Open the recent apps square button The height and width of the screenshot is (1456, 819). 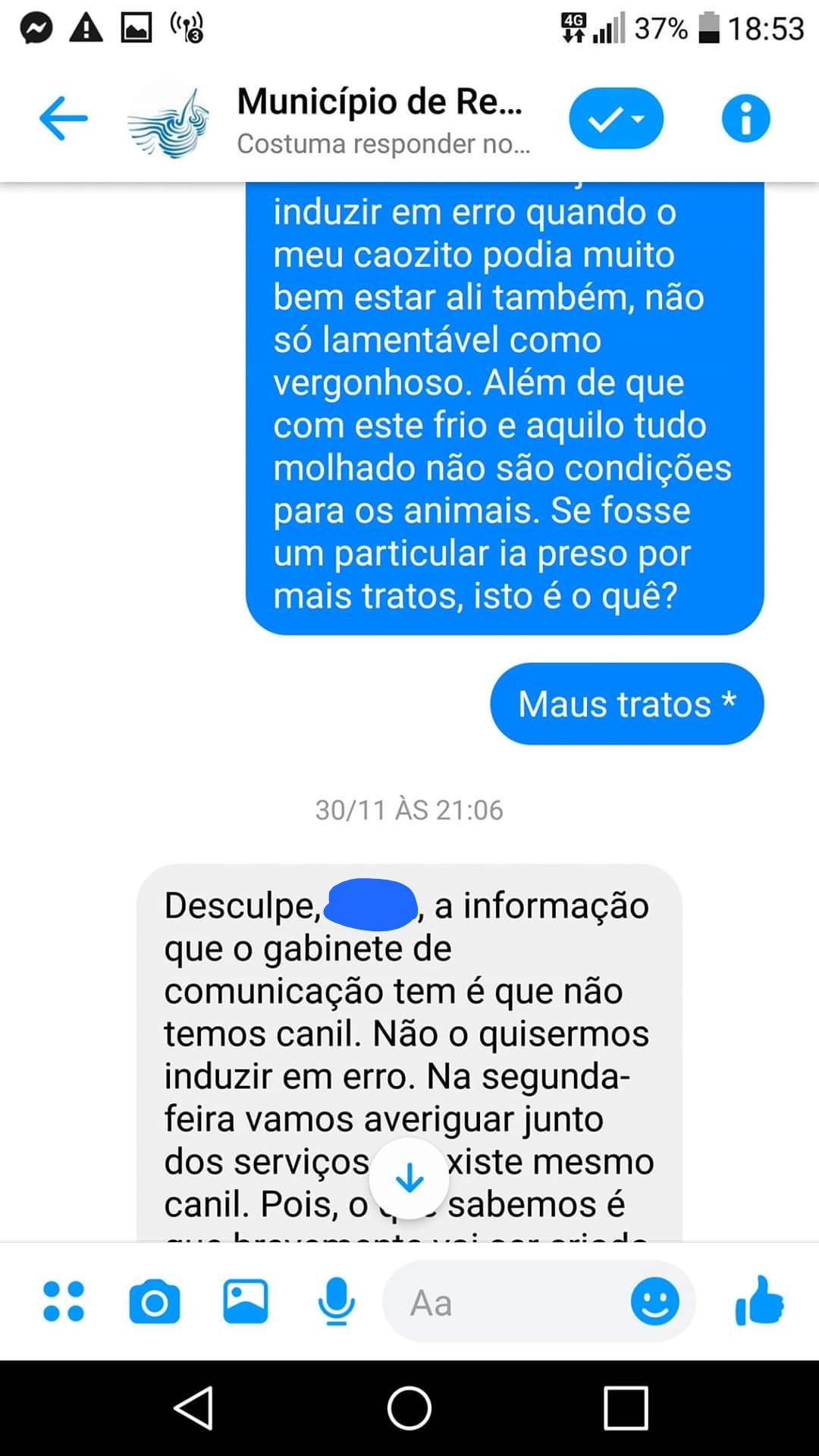click(626, 1408)
